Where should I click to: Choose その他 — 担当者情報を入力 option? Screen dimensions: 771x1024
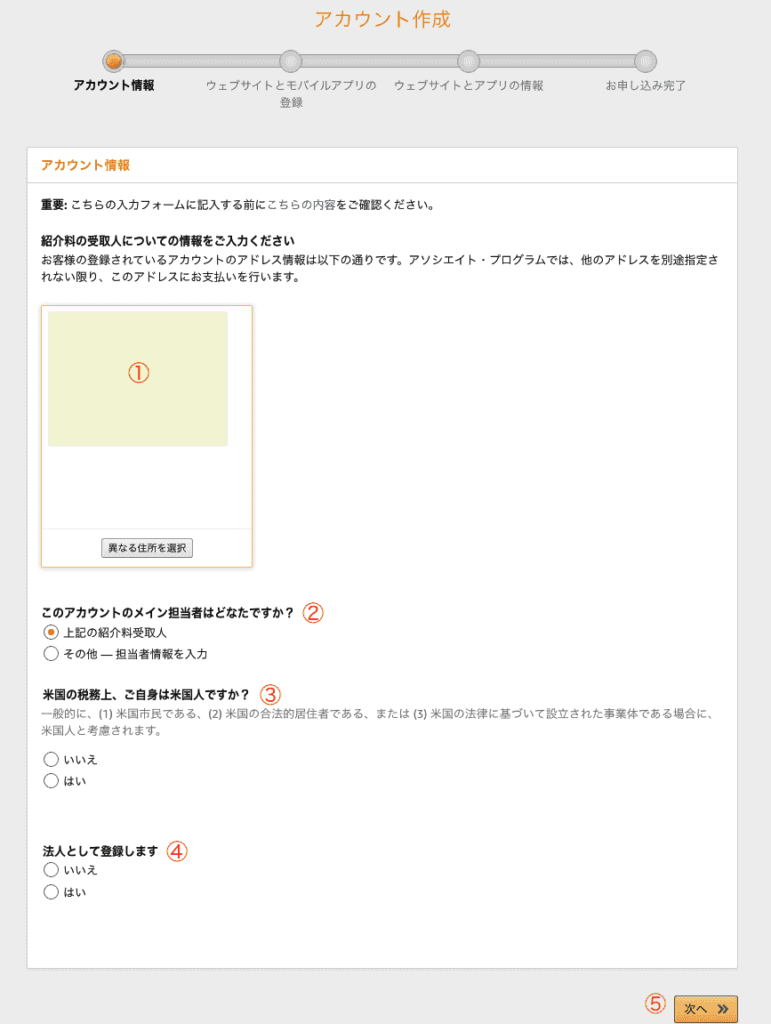[51, 653]
